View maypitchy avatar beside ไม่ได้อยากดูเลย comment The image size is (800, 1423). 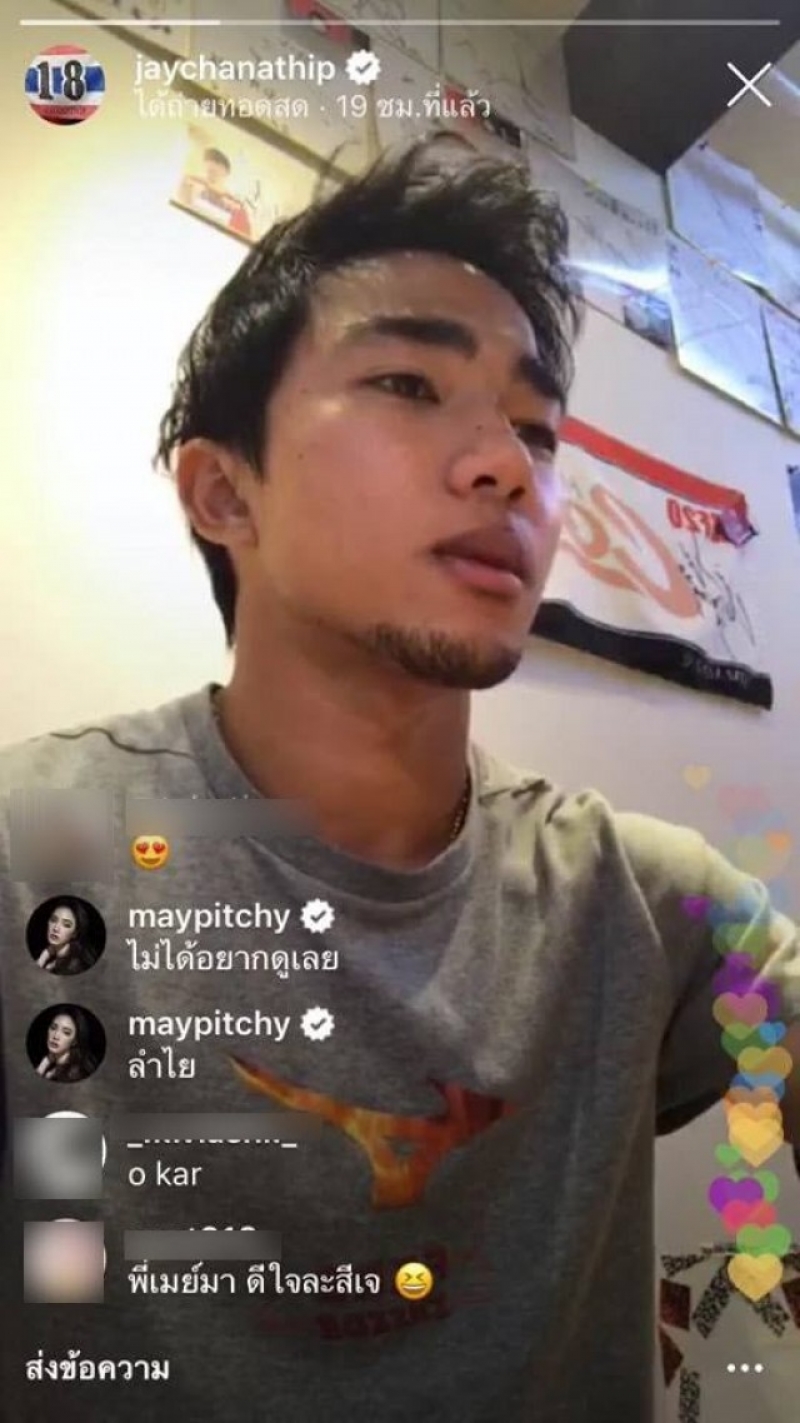coord(65,935)
